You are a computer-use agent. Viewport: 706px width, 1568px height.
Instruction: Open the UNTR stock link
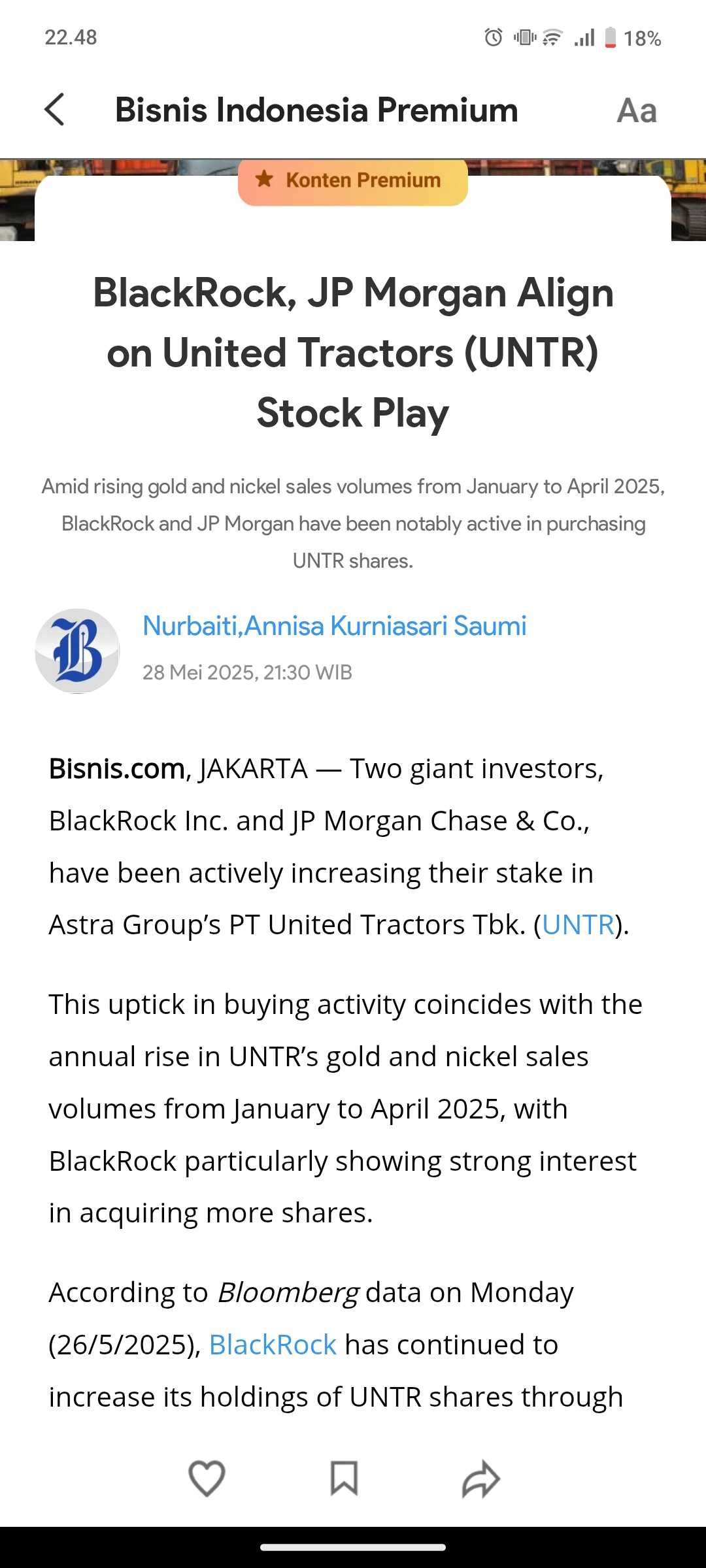[579, 925]
